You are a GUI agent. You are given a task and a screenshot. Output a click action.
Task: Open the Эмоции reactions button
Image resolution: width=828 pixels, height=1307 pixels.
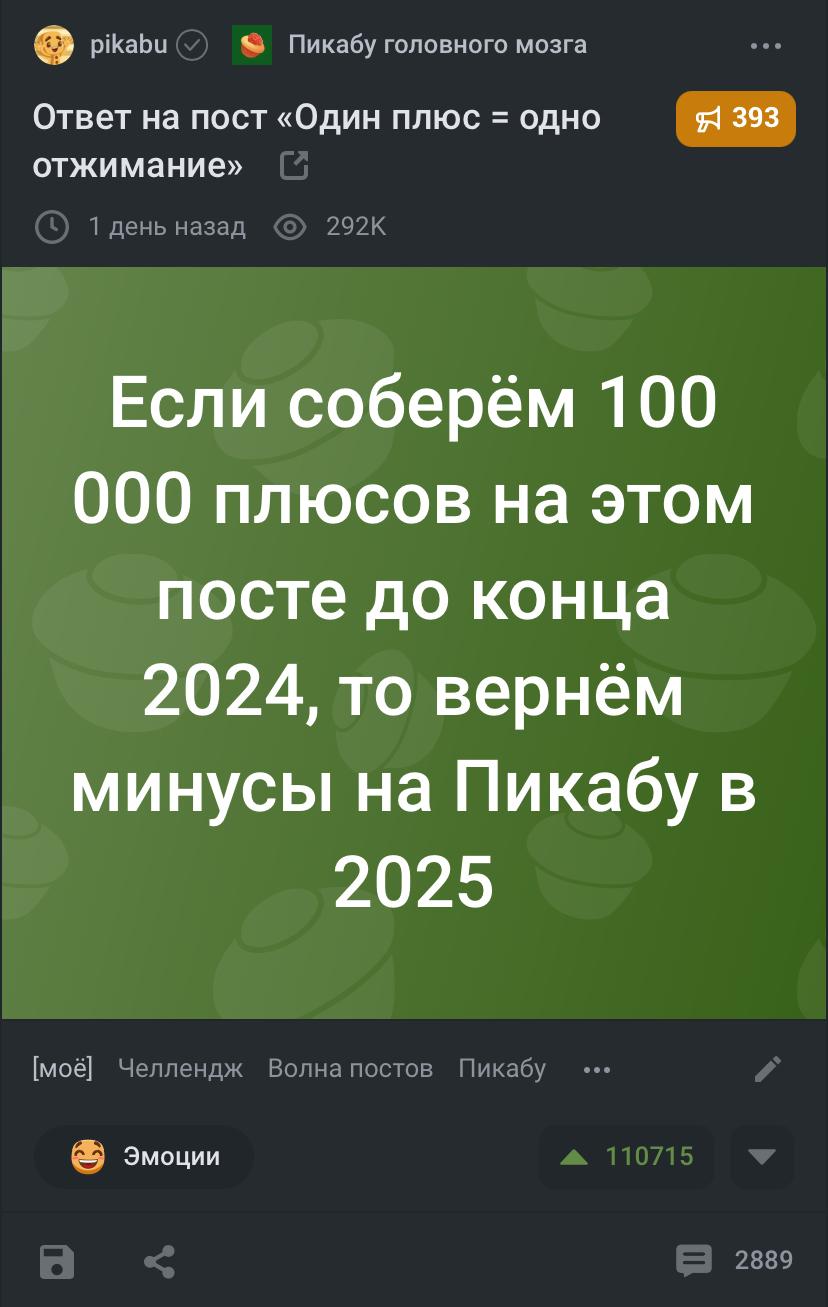[144, 1157]
